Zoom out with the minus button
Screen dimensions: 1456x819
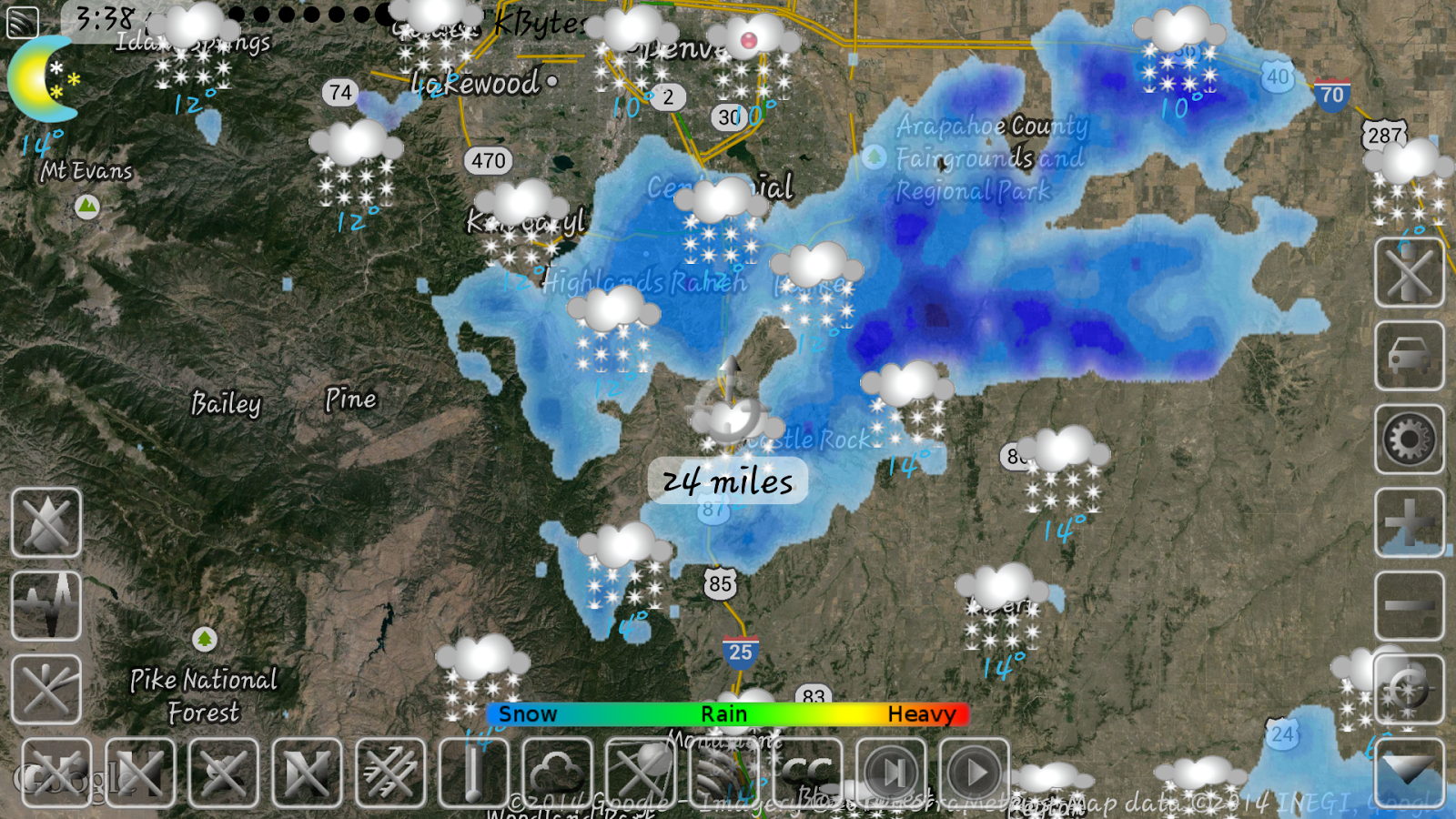pyautogui.click(x=1409, y=606)
